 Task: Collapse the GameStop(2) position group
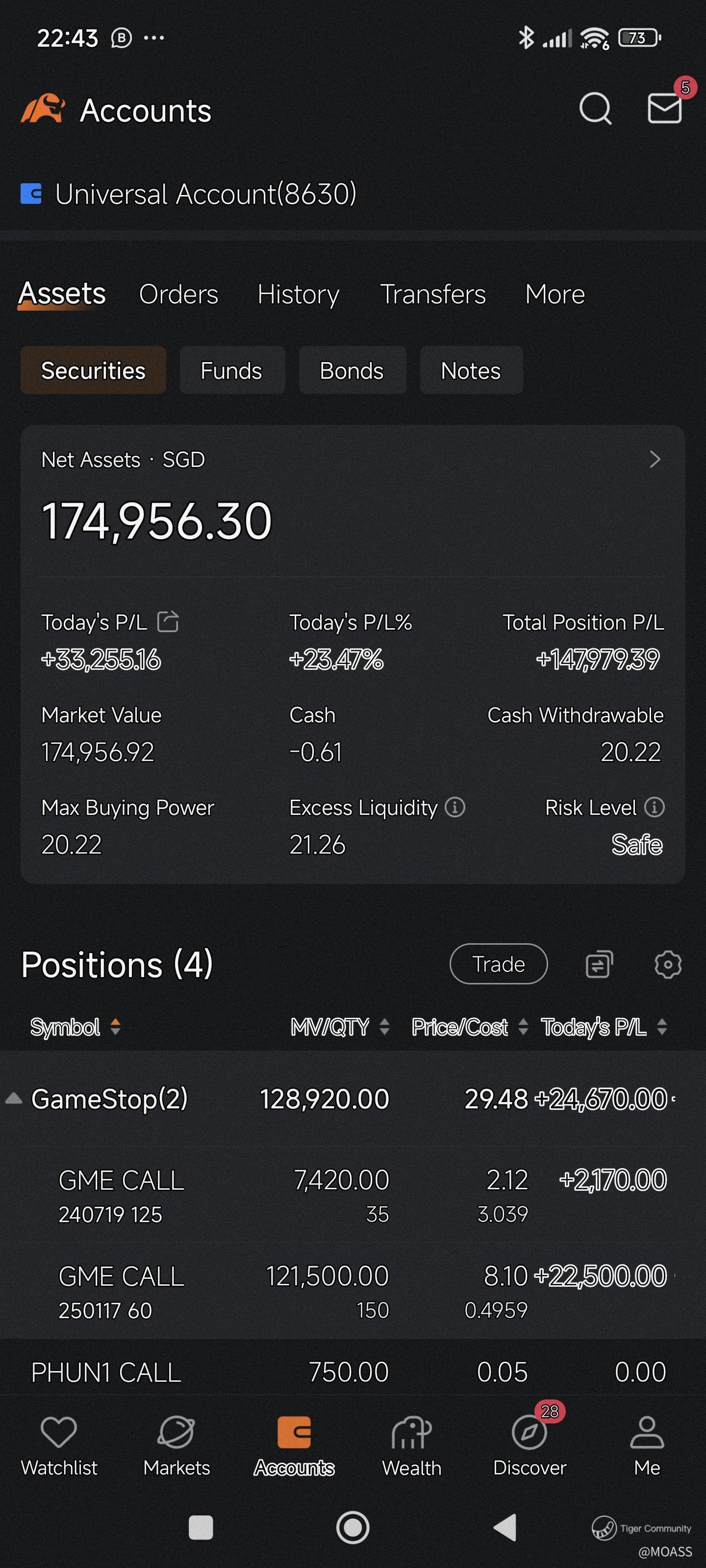point(13,1099)
